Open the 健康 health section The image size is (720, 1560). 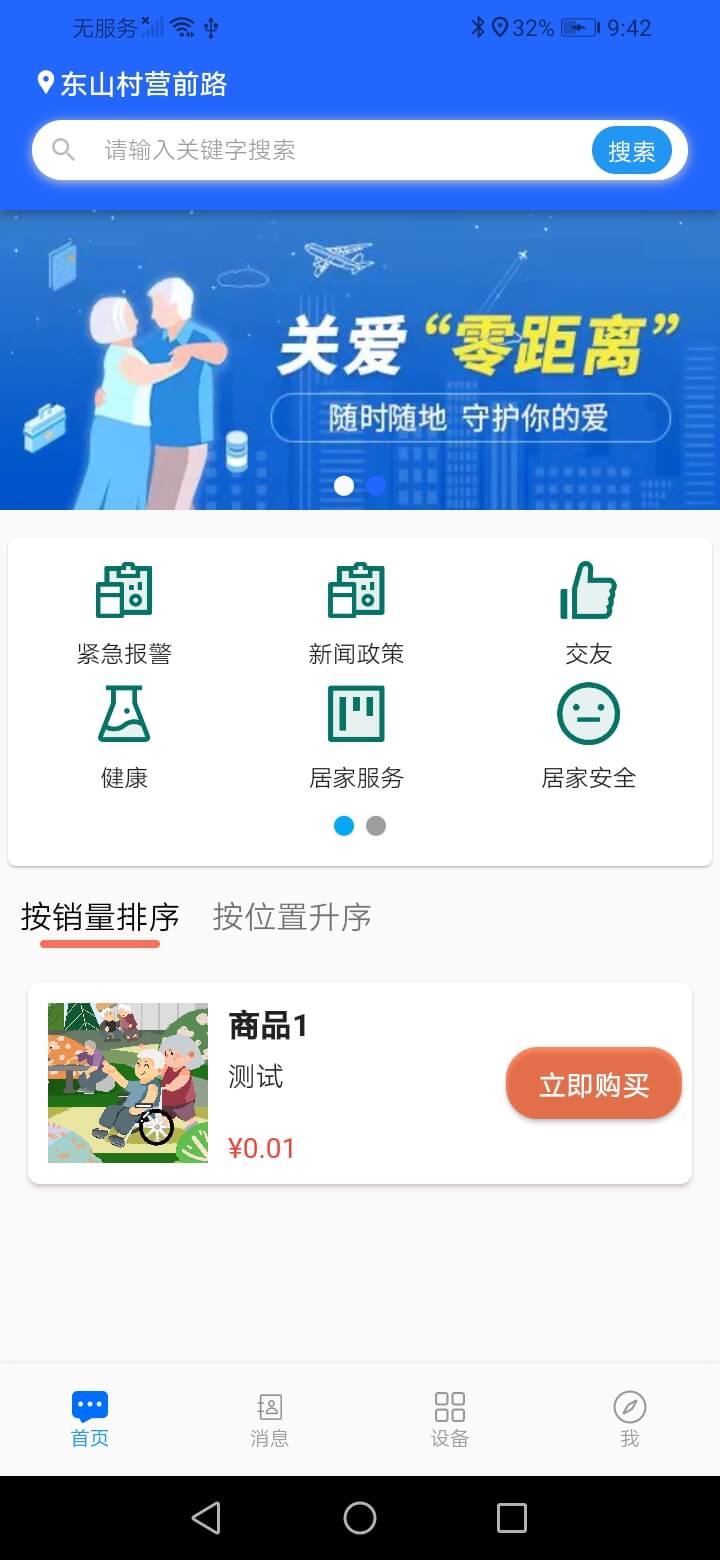coord(124,735)
